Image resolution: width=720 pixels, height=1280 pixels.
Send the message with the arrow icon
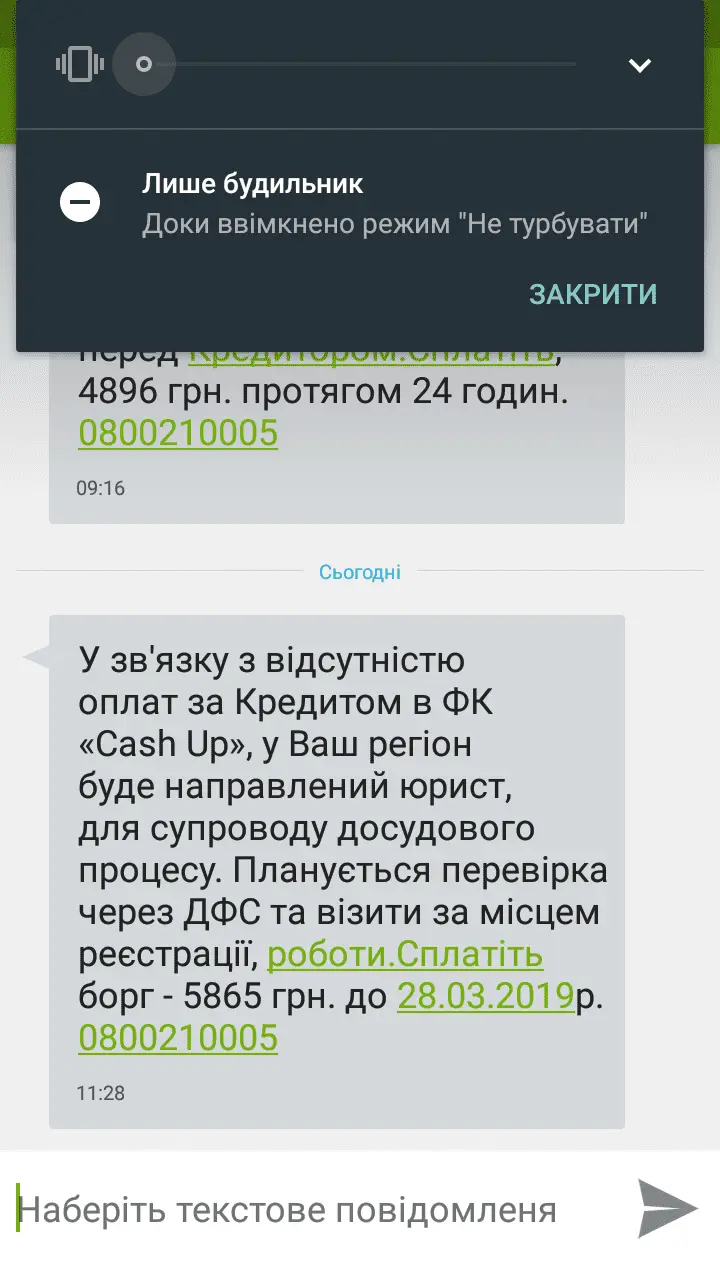(x=667, y=1209)
